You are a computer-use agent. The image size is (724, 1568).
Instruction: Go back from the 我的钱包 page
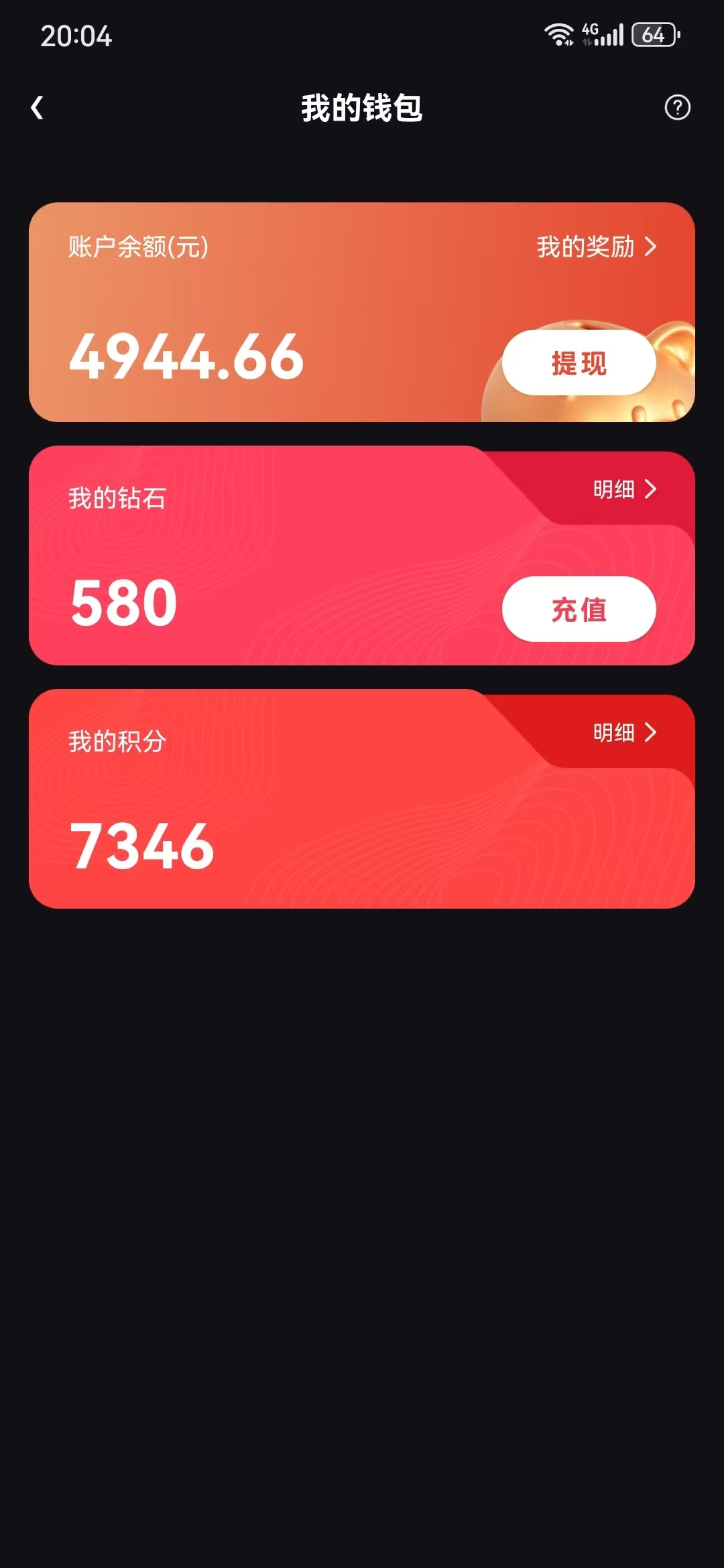[38, 108]
